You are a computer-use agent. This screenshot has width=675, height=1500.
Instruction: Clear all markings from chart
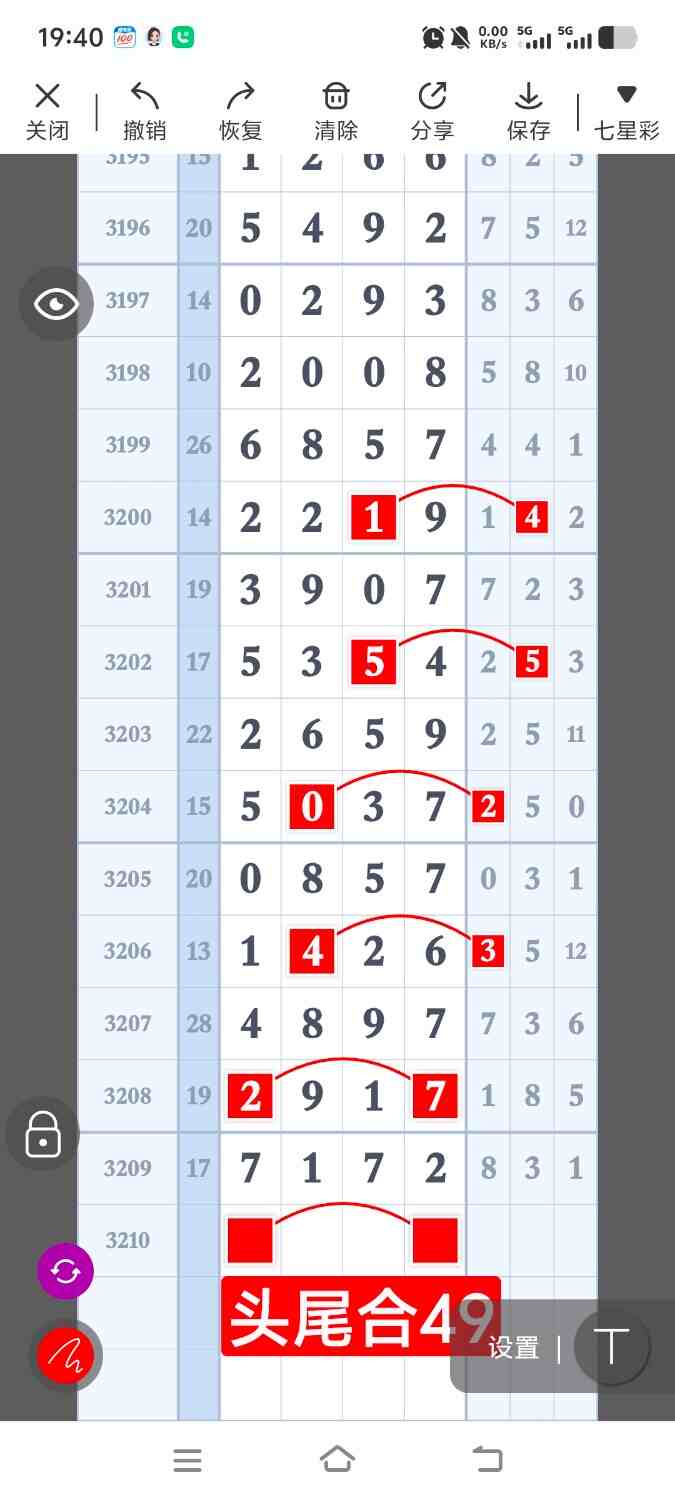[336, 110]
